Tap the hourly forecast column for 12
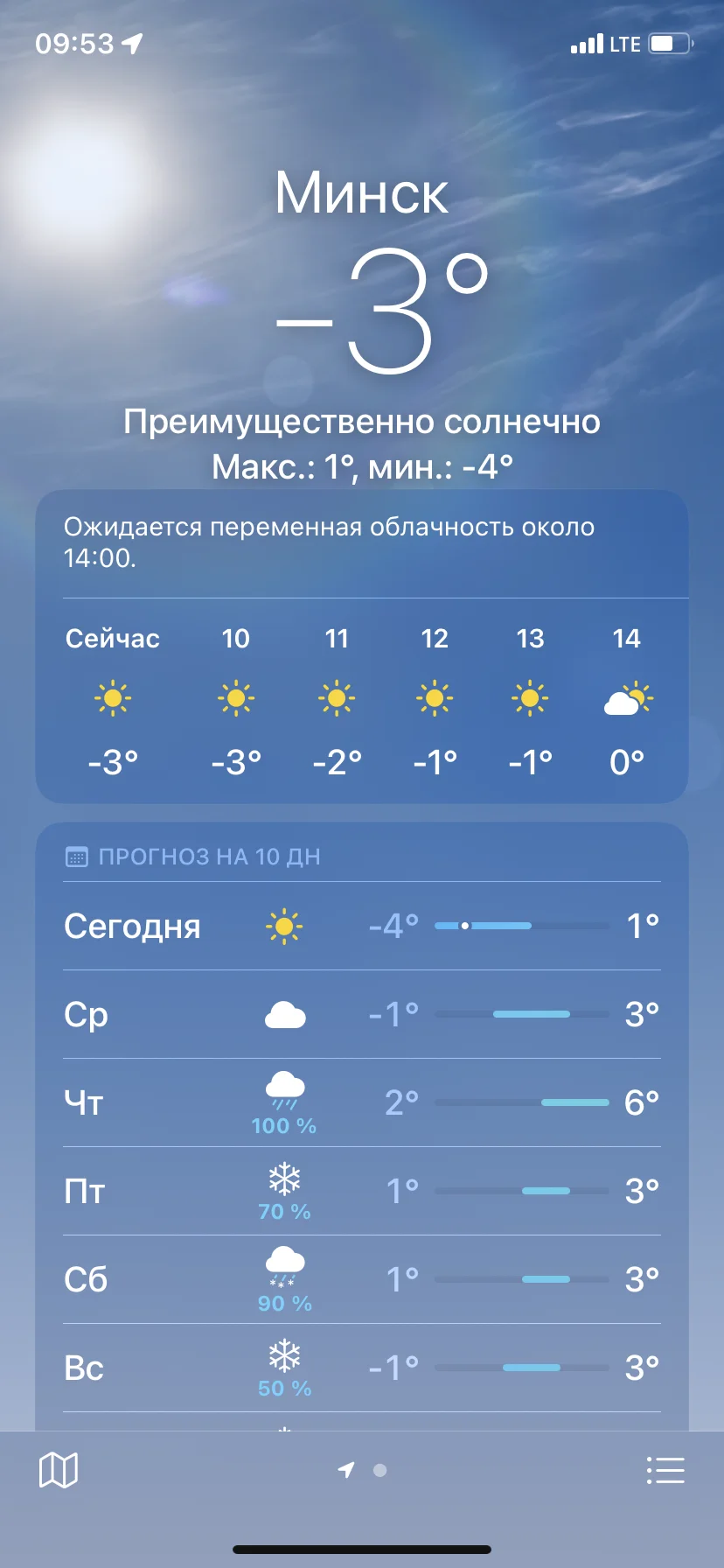Viewport: 724px width, 1568px height. [x=435, y=700]
